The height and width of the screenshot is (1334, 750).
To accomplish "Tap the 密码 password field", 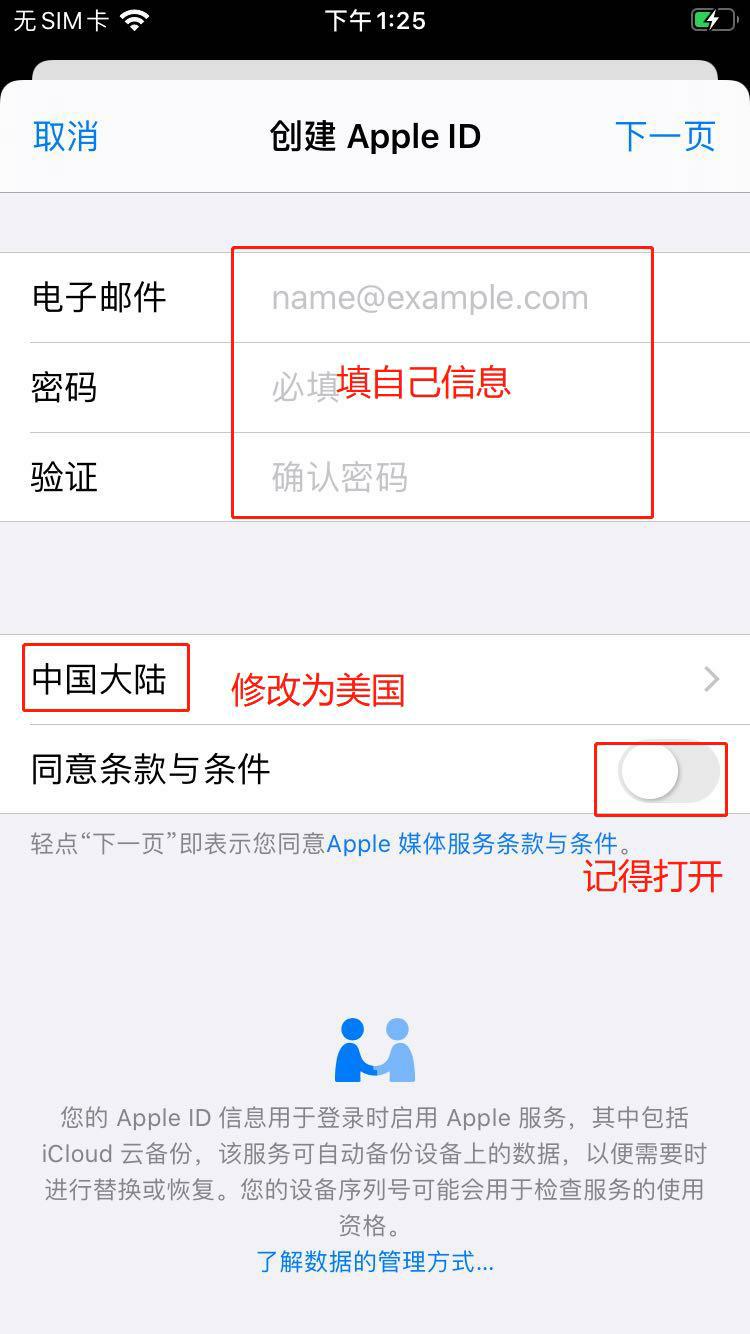I will pyautogui.click(x=430, y=387).
